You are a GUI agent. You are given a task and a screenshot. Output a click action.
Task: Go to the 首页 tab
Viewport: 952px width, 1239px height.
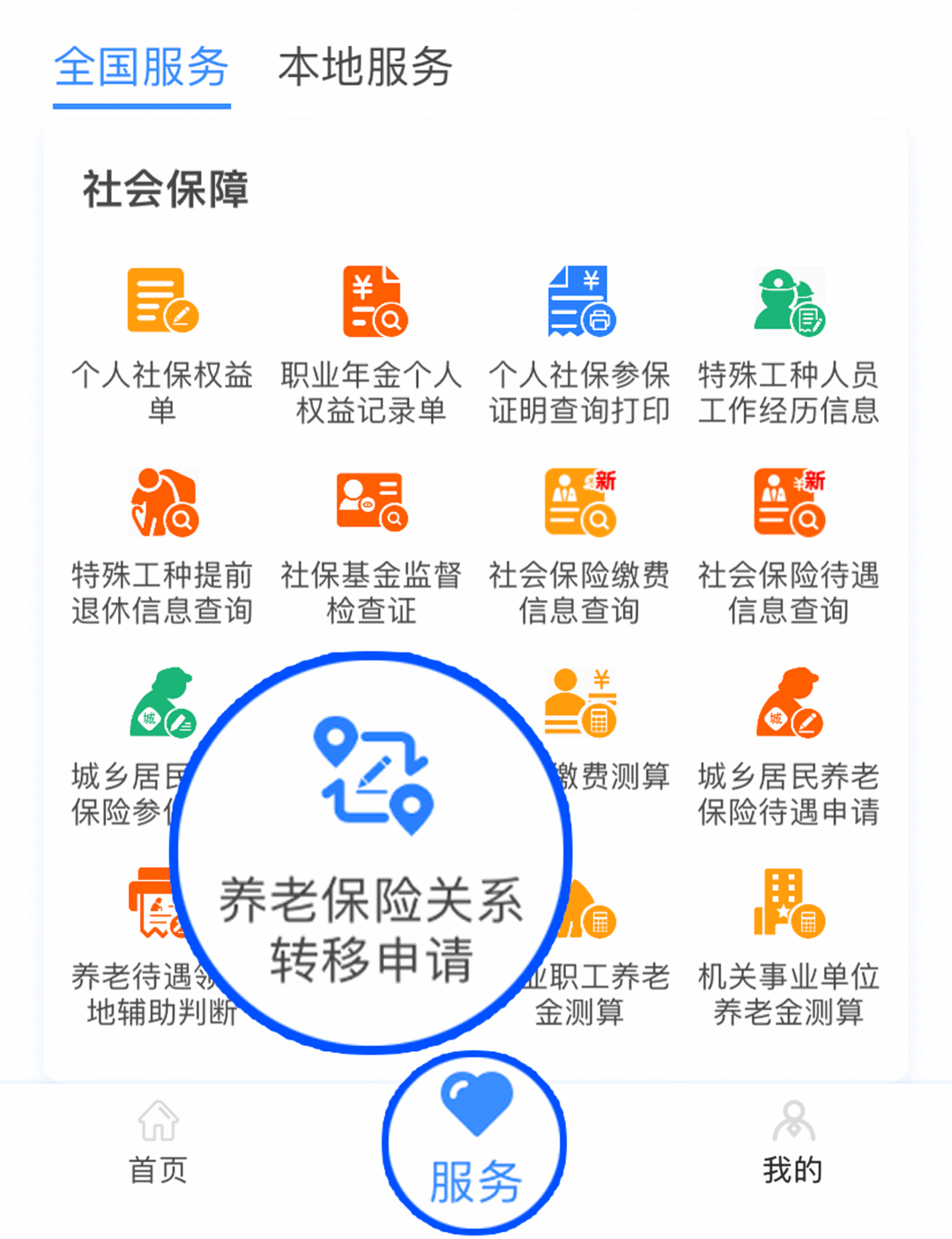159,1142
